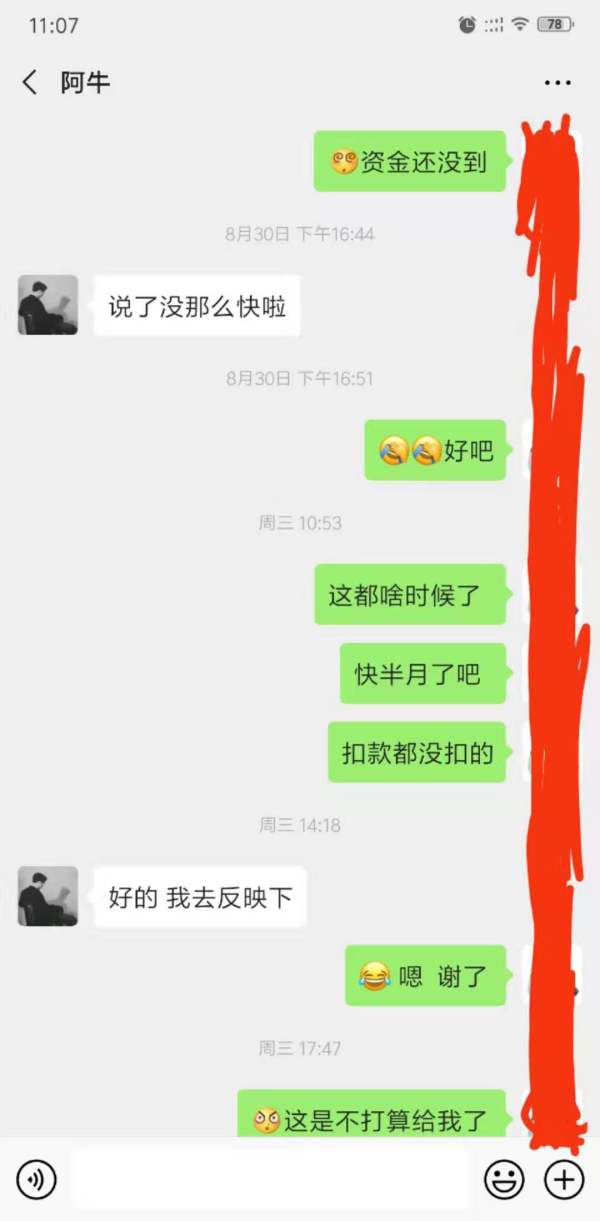Open the chat info overflow menu
Screen dimensions: 600x1221
(557, 83)
